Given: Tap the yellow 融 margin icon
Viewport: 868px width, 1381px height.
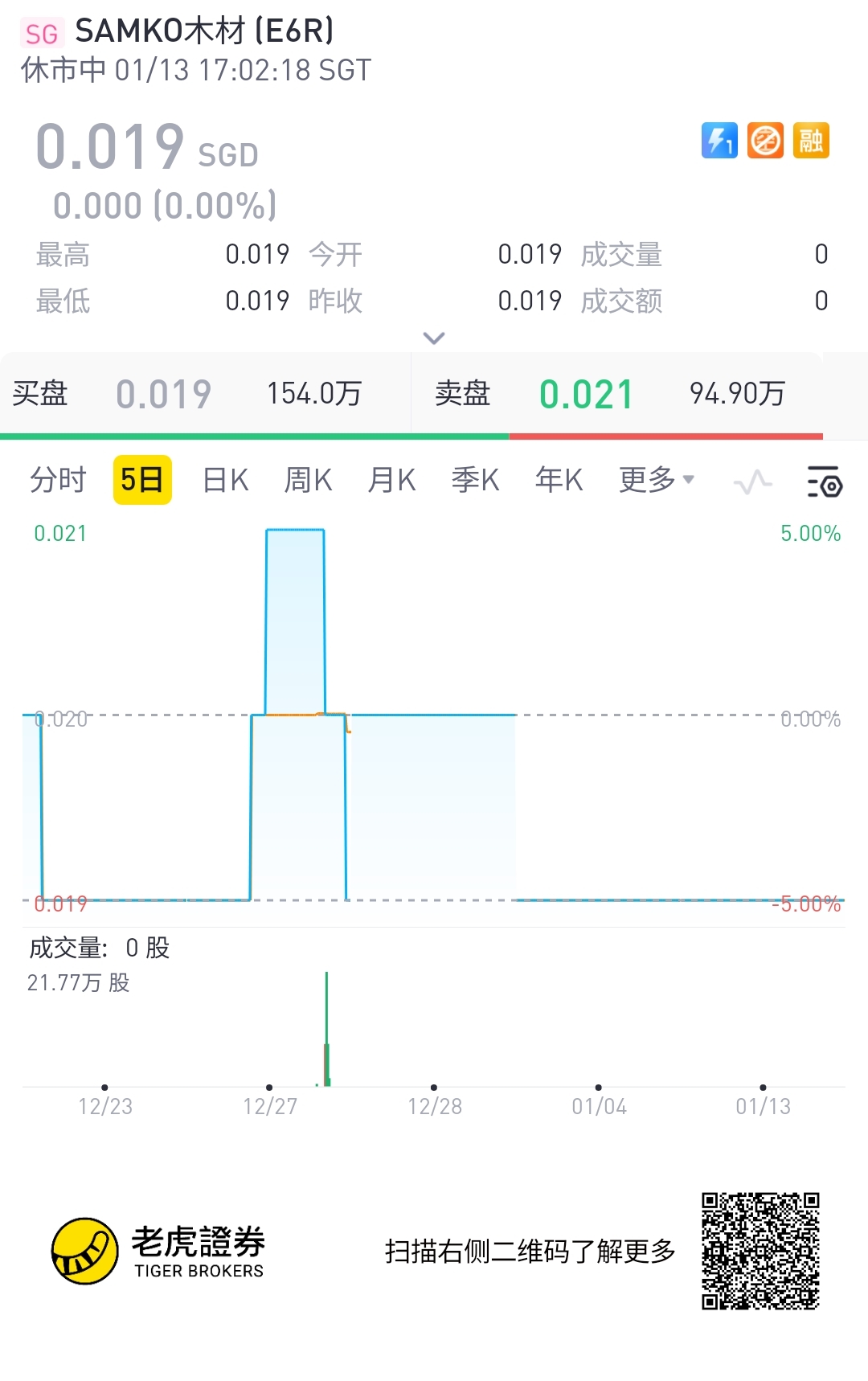Looking at the screenshot, I should (811, 141).
